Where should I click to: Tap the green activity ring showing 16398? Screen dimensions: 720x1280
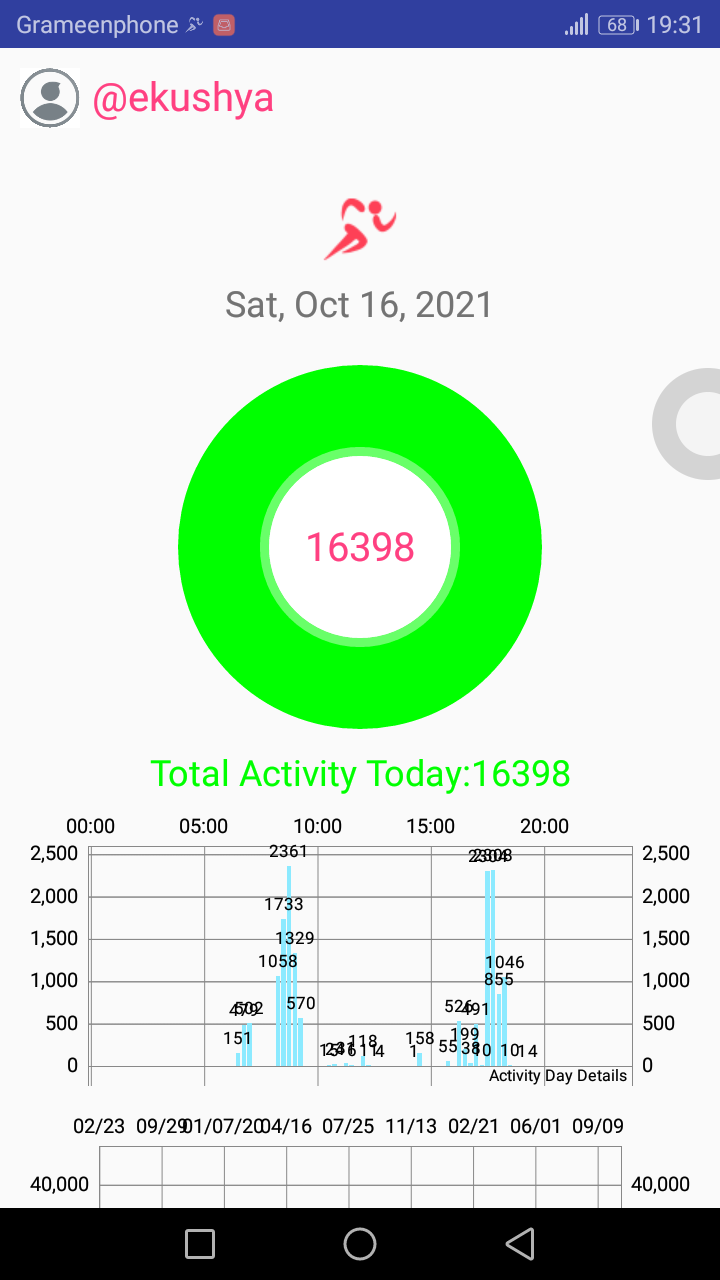coord(360,547)
